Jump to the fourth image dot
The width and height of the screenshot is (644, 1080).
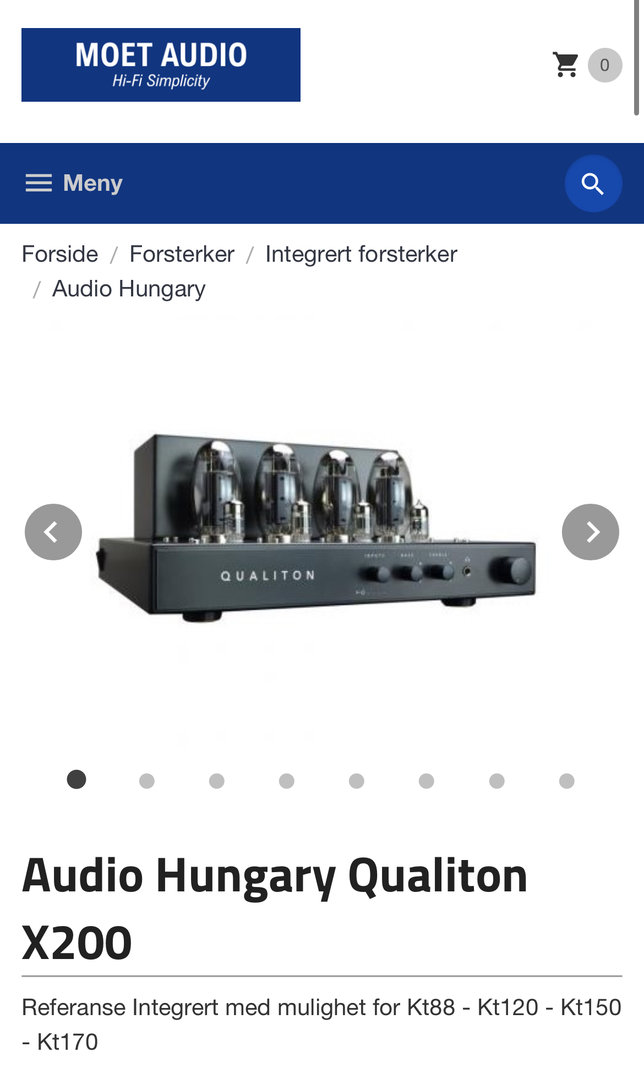pyautogui.click(x=287, y=781)
